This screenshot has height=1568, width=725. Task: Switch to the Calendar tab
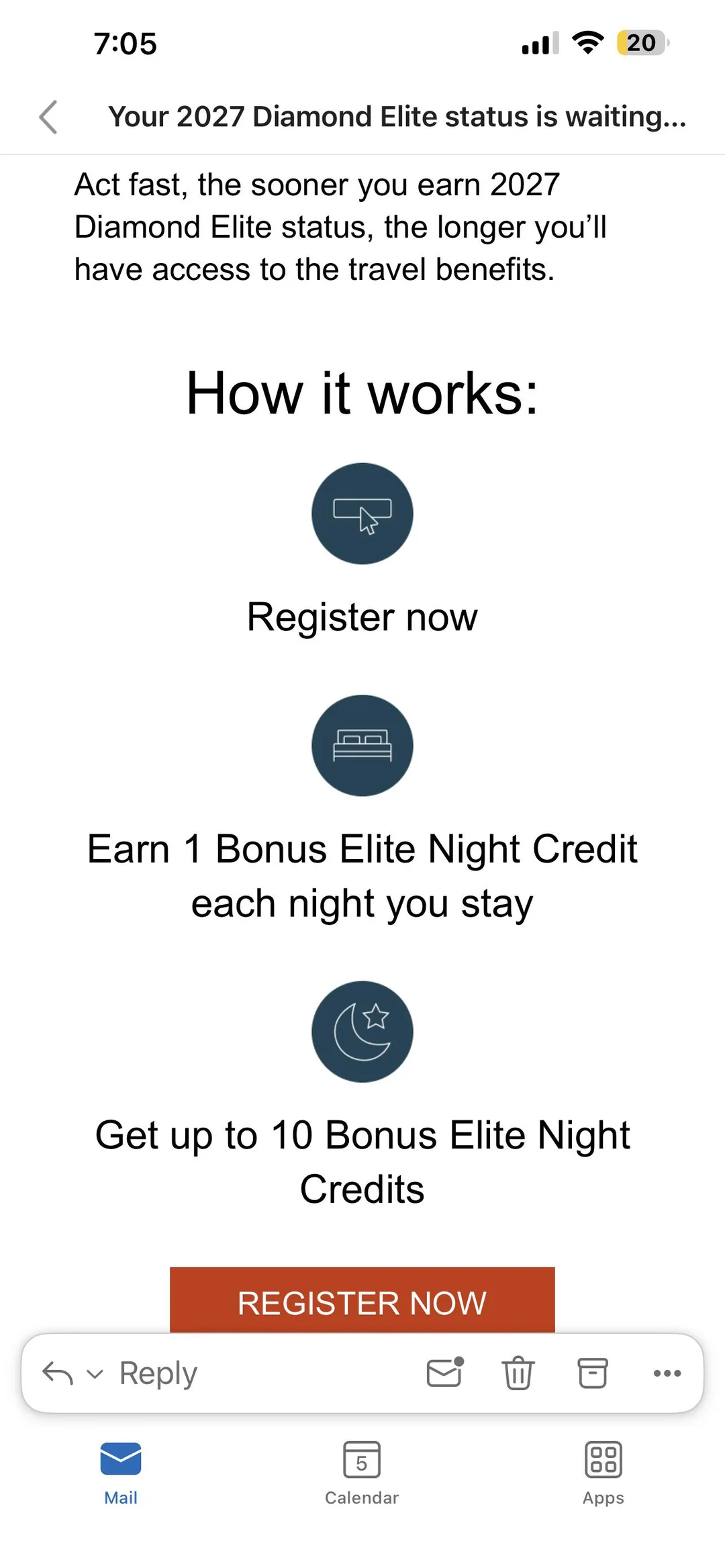click(362, 1473)
